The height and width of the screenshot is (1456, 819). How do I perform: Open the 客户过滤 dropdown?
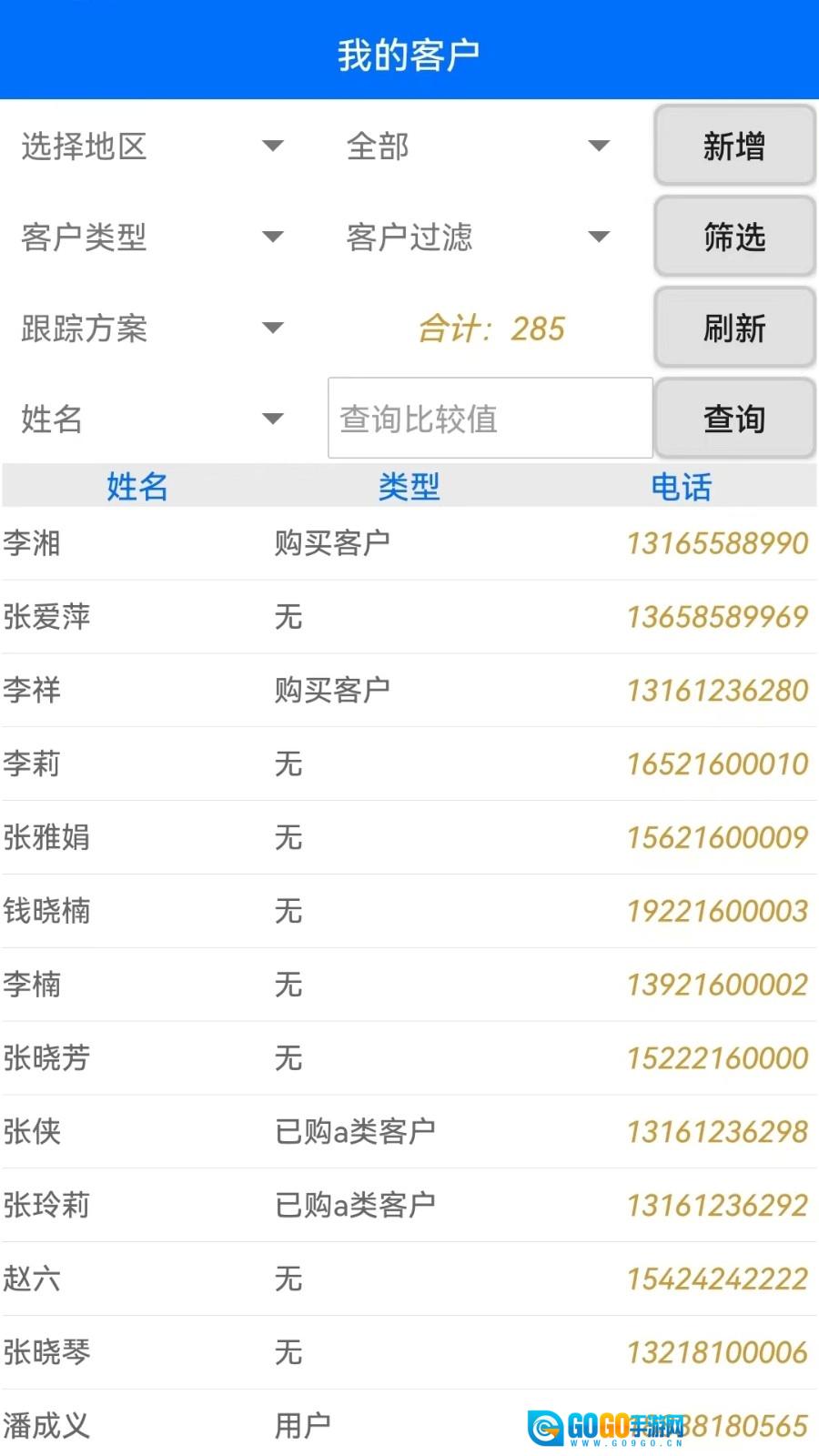[478, 237]
